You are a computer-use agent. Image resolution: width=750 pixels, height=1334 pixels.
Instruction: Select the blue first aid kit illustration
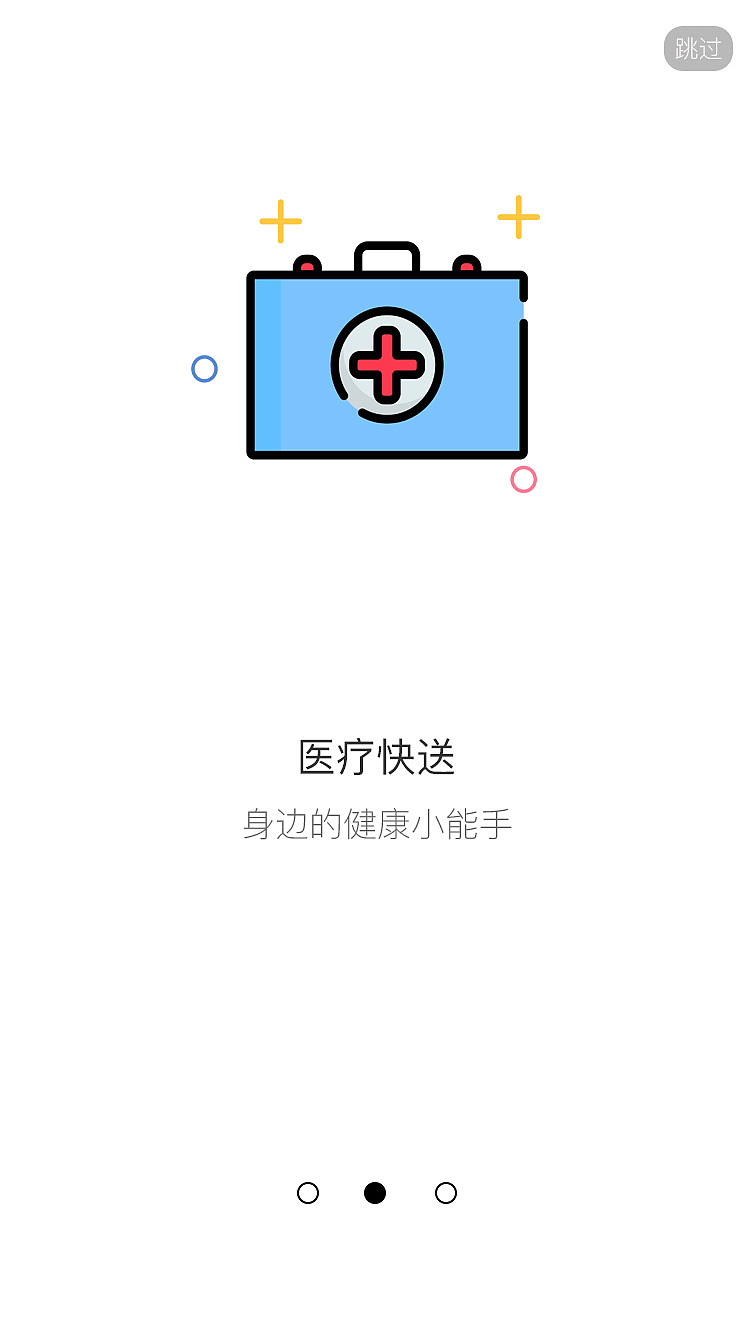point(387,365)
